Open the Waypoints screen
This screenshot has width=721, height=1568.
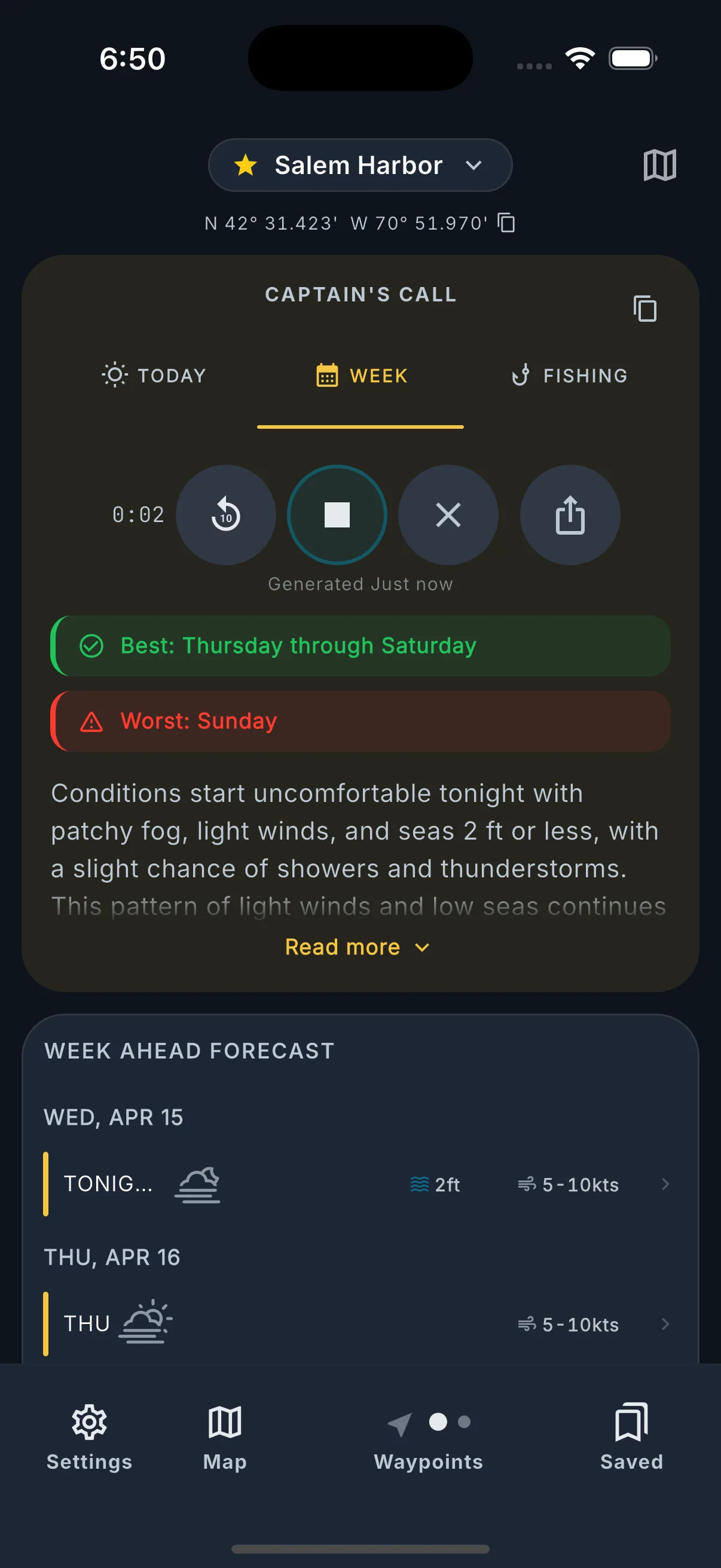(x=427, y=1442)
